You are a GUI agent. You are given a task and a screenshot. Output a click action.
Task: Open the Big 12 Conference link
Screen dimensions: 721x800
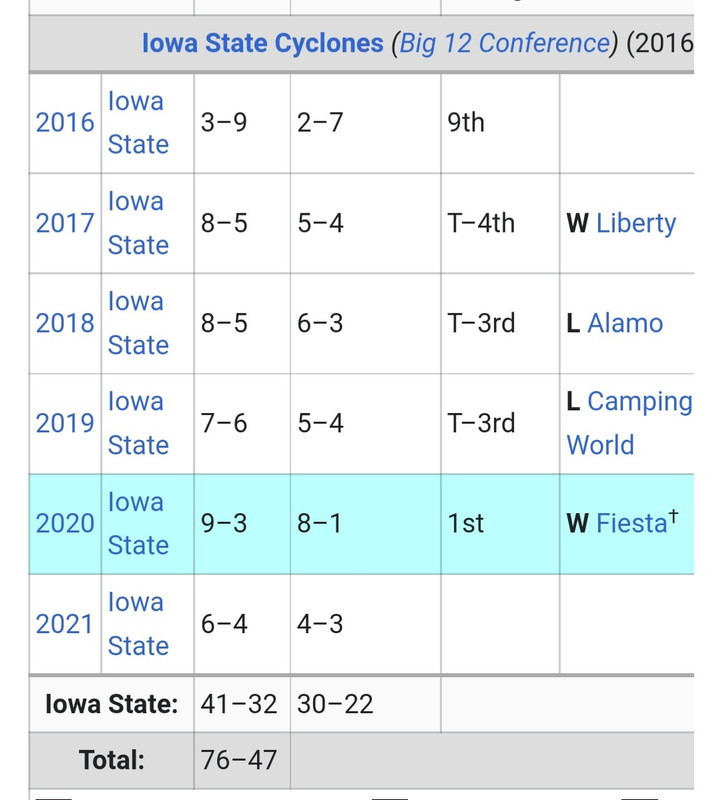tap(505, 43)
